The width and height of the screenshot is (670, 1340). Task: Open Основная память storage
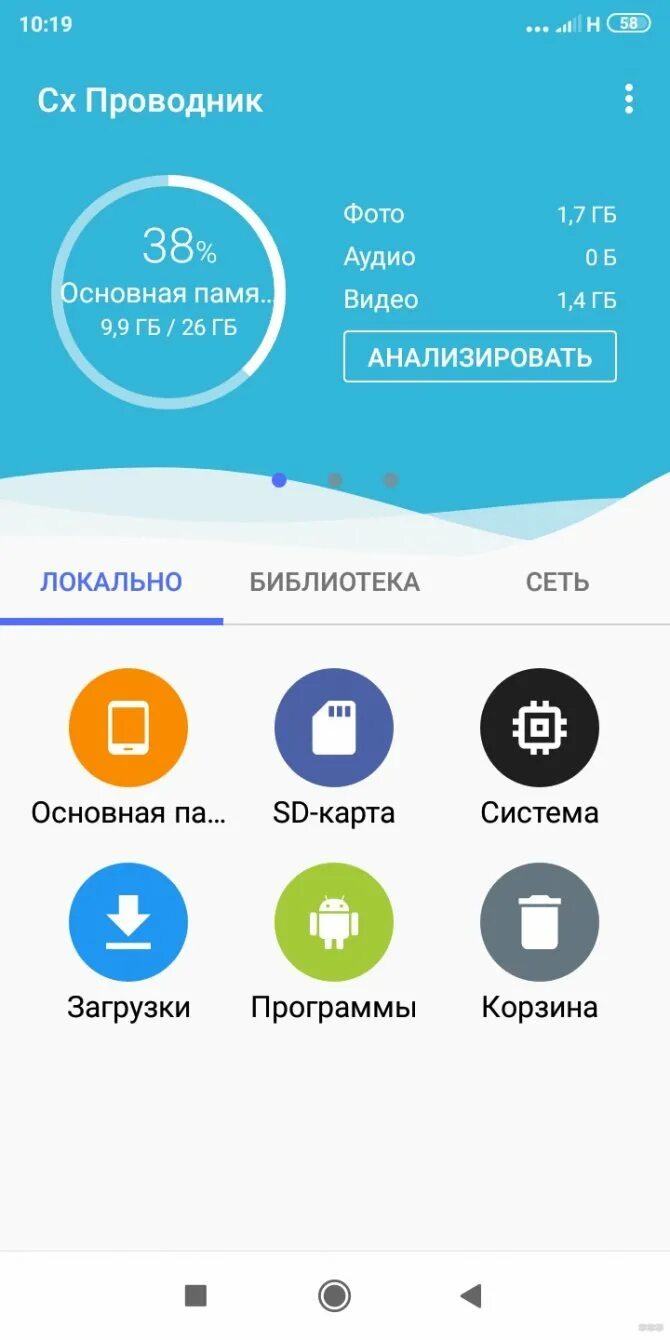point(128,747)
